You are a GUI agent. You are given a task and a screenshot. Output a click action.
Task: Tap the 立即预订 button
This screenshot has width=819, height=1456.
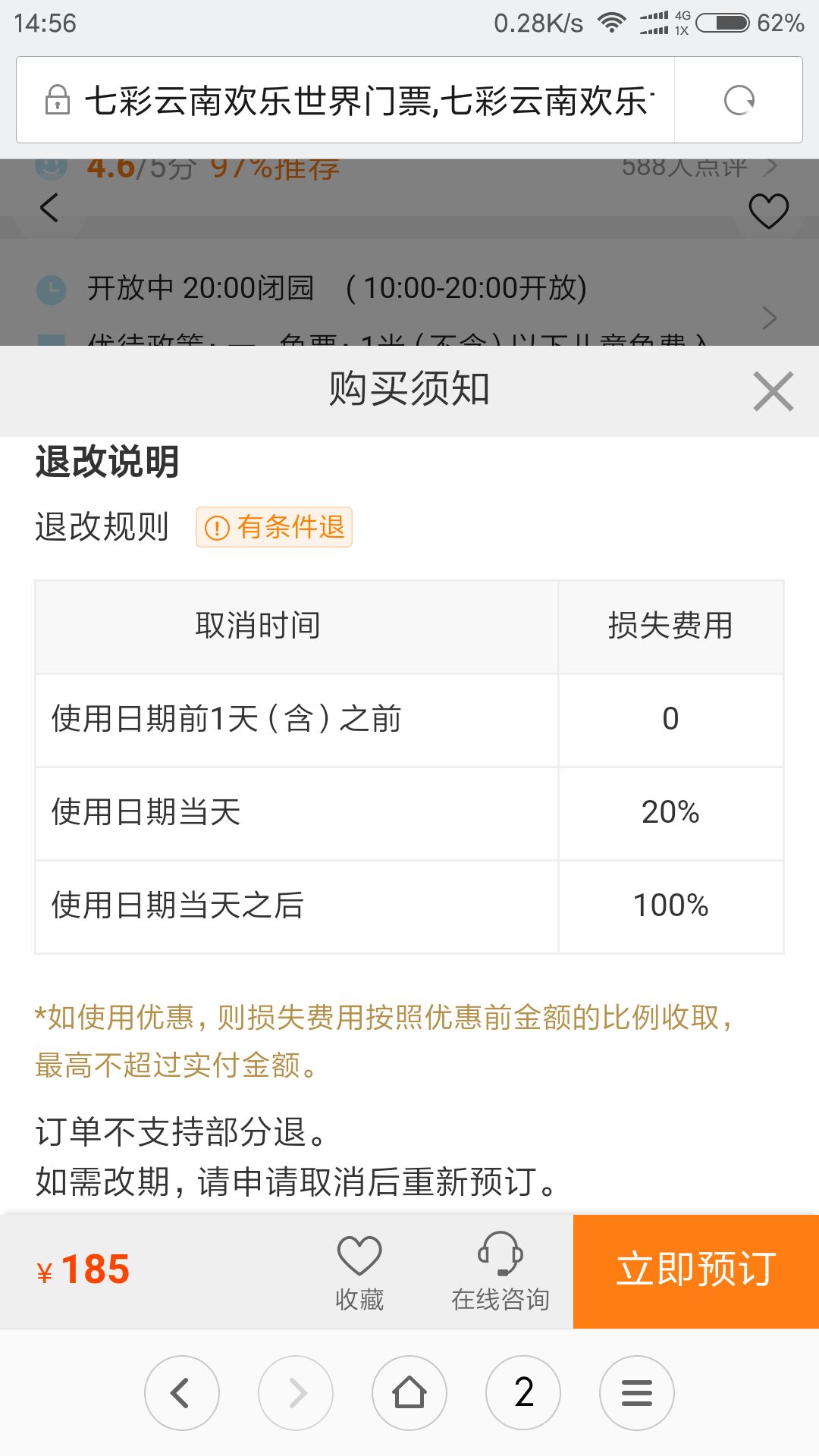pos(696,1272)
